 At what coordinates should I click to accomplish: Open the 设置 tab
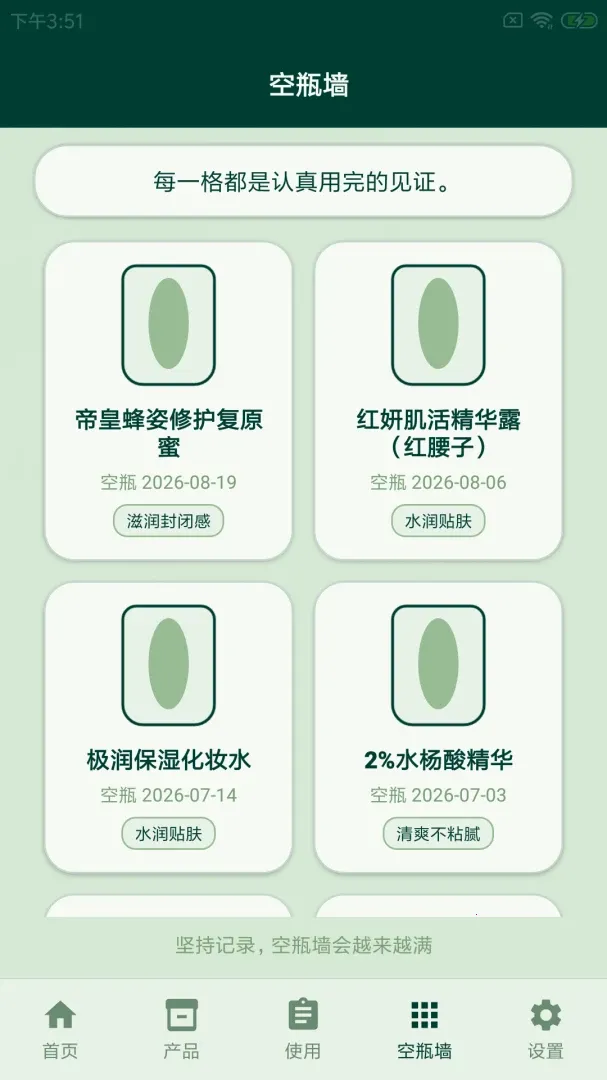546,1029
